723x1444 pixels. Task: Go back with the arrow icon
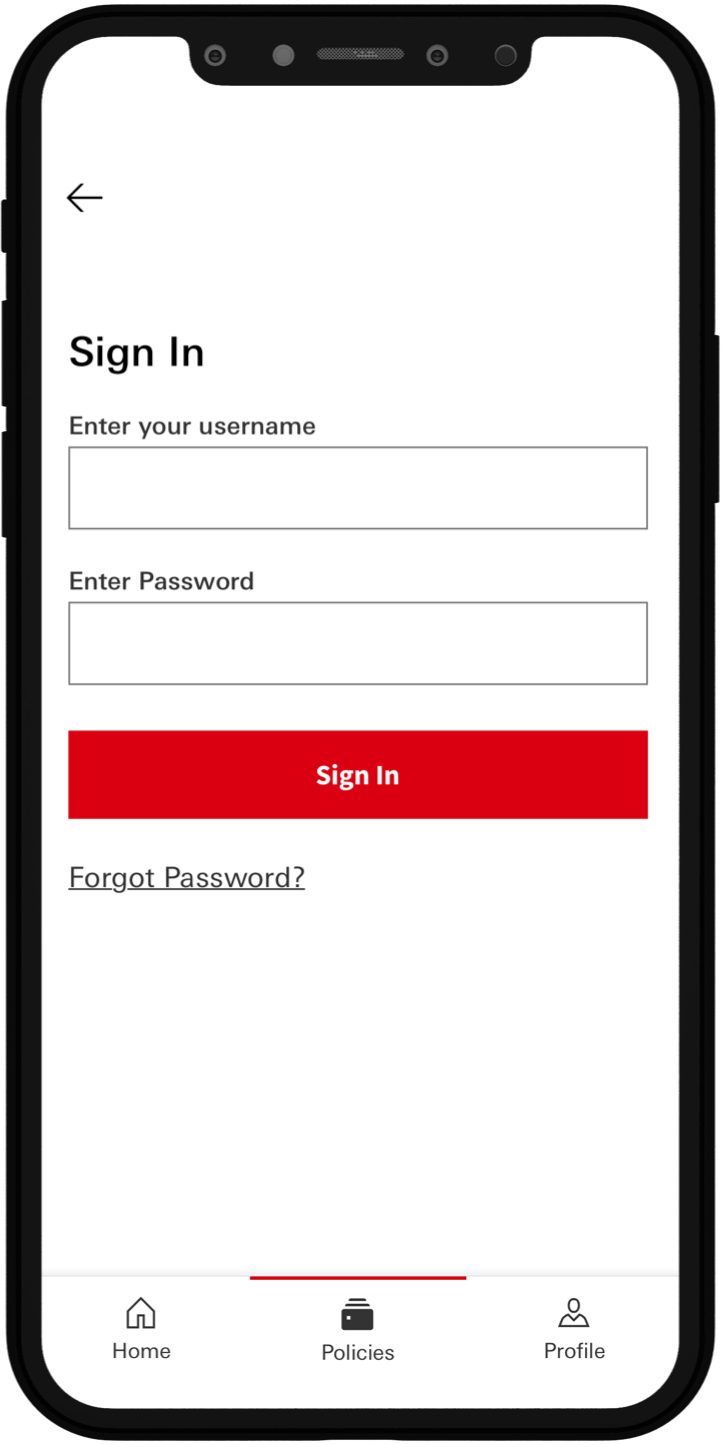point(85,198)
